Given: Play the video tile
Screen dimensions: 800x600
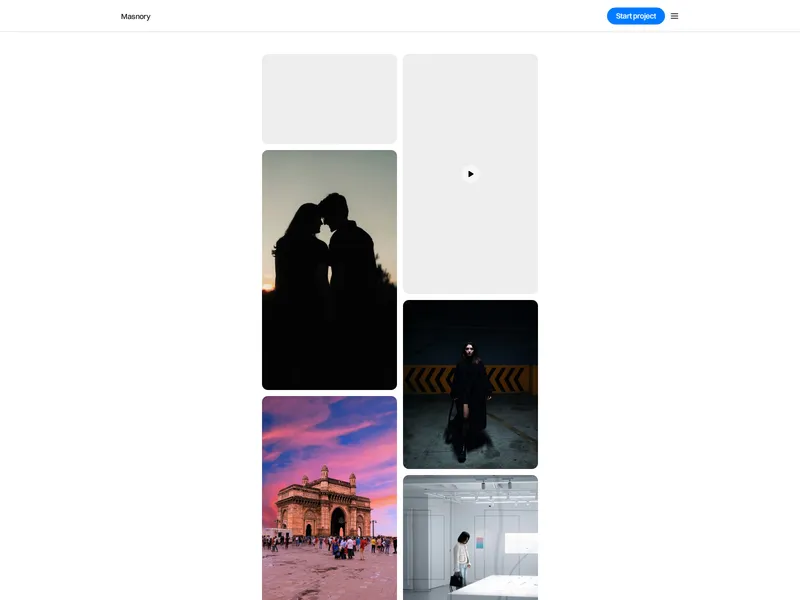Looking at the screenshot, I should tap(470, 174).
